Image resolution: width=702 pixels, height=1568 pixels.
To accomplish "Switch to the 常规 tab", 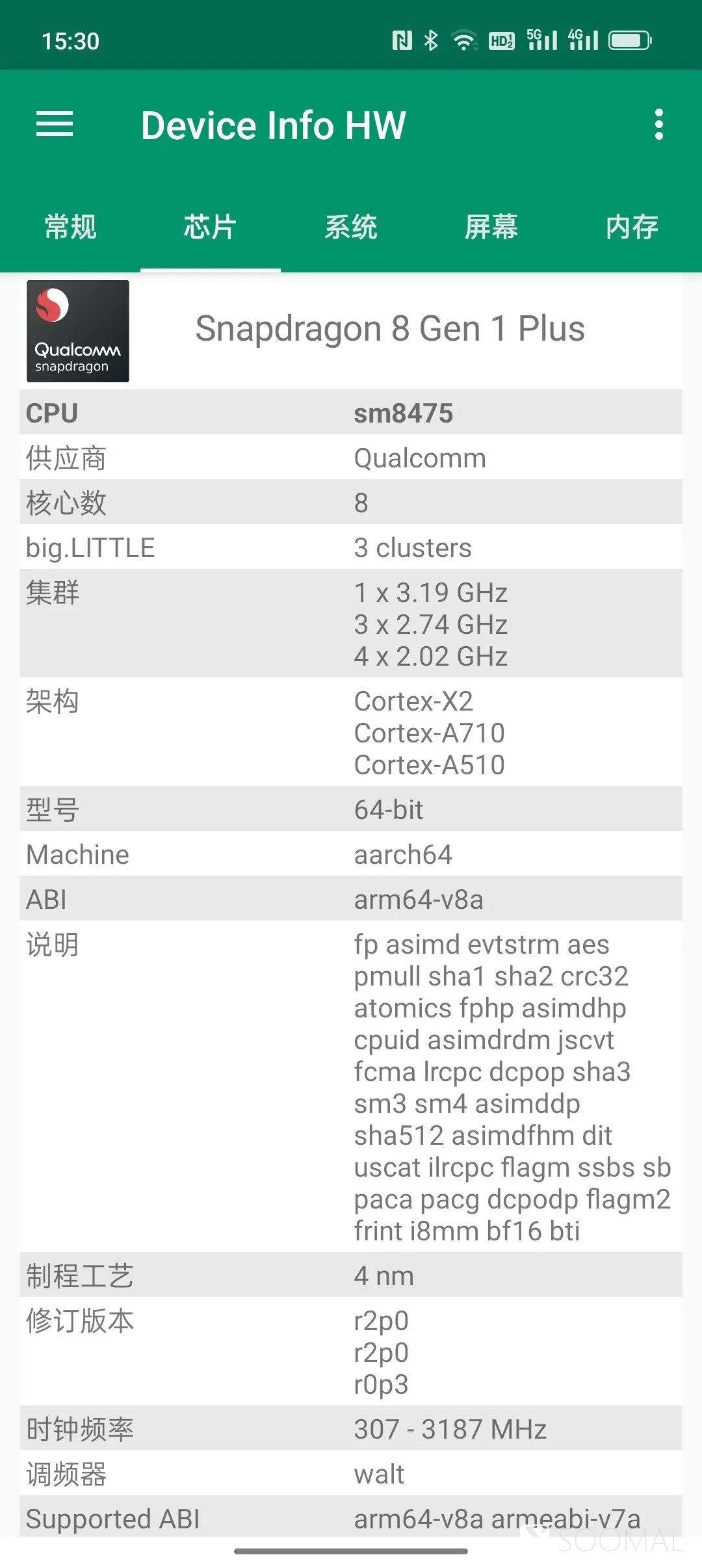I will (x=70, y=227).
